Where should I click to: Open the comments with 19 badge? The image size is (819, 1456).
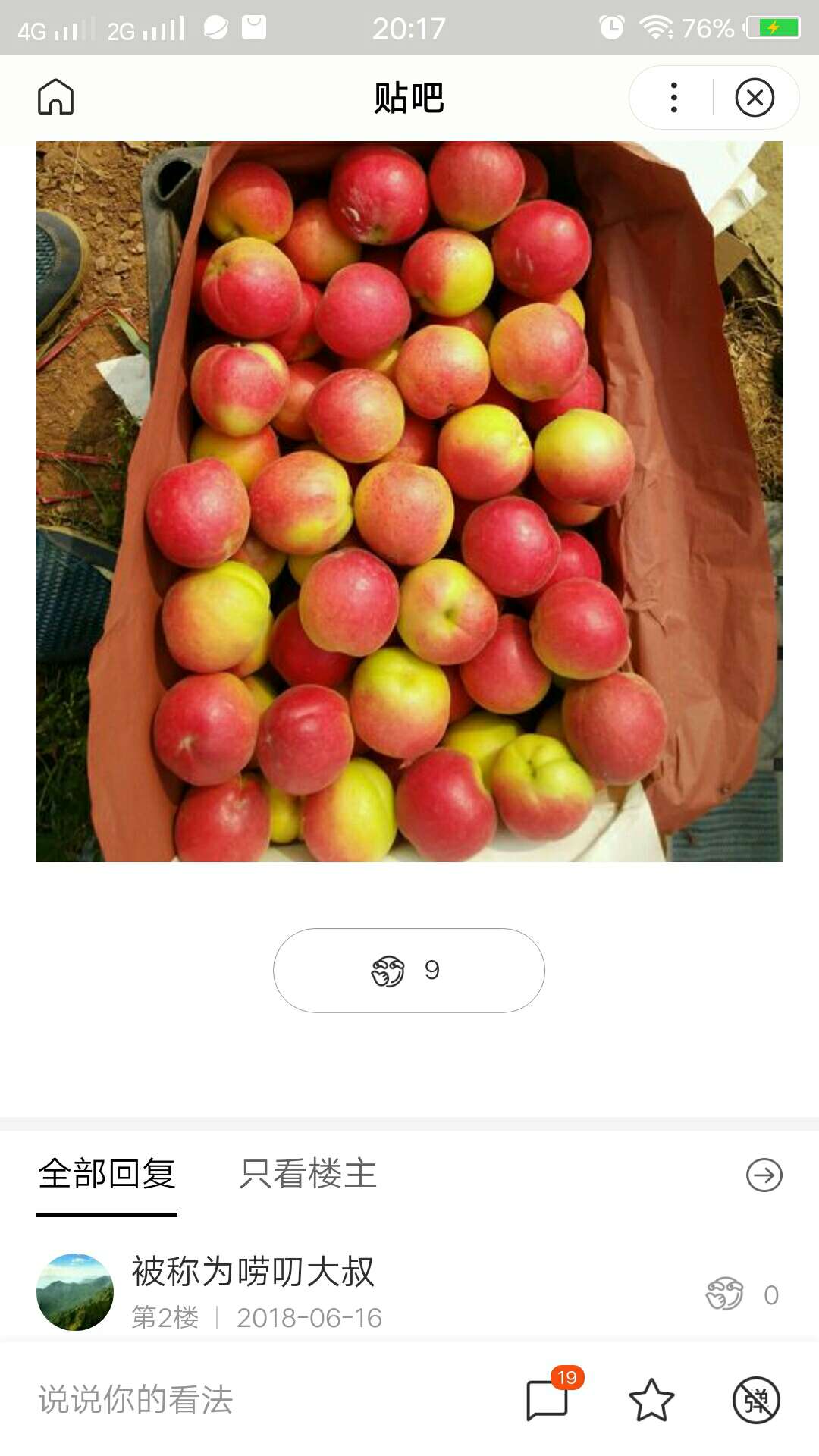point(548,1400)
